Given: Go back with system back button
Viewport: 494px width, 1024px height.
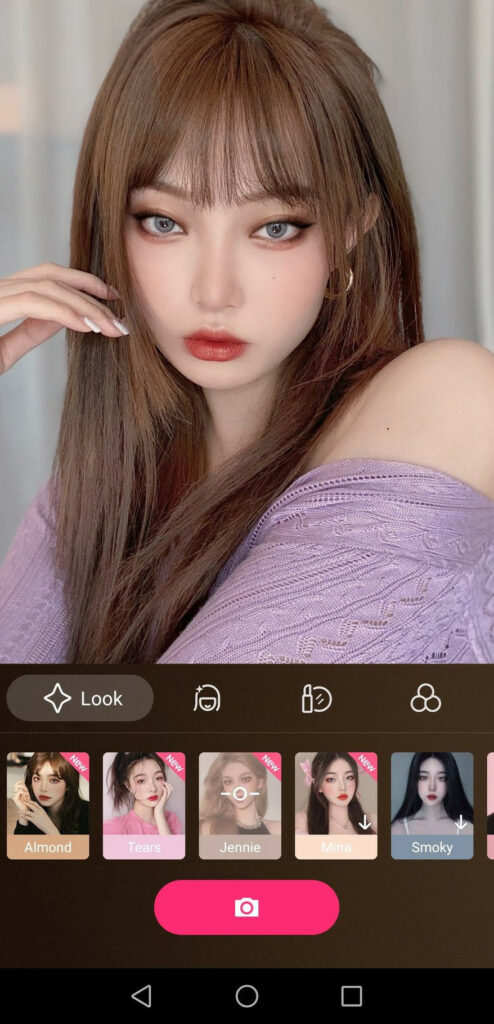Looking at the screenshot, I should [x=141, y=996].
